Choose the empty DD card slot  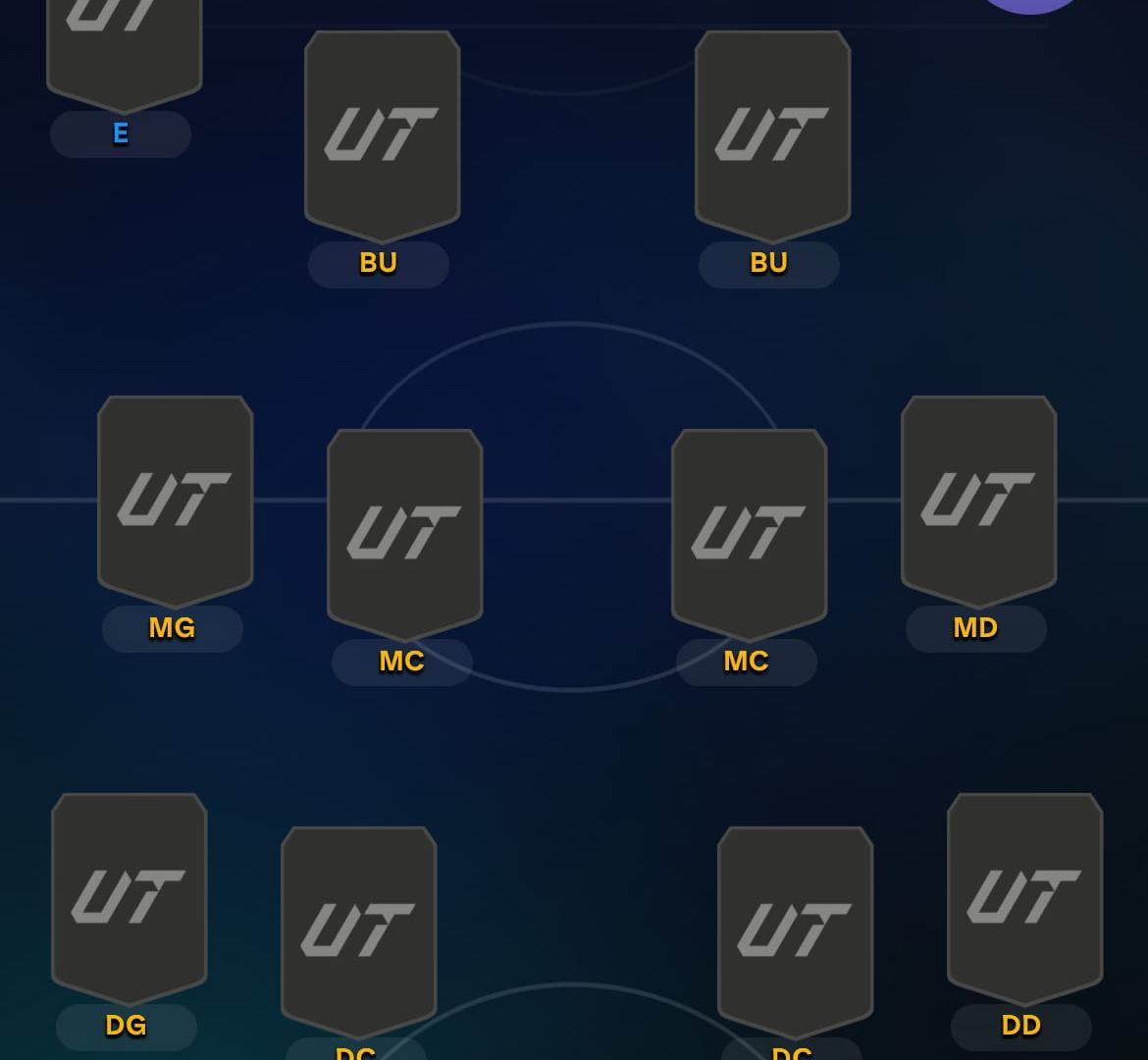tap(1024, 898)
